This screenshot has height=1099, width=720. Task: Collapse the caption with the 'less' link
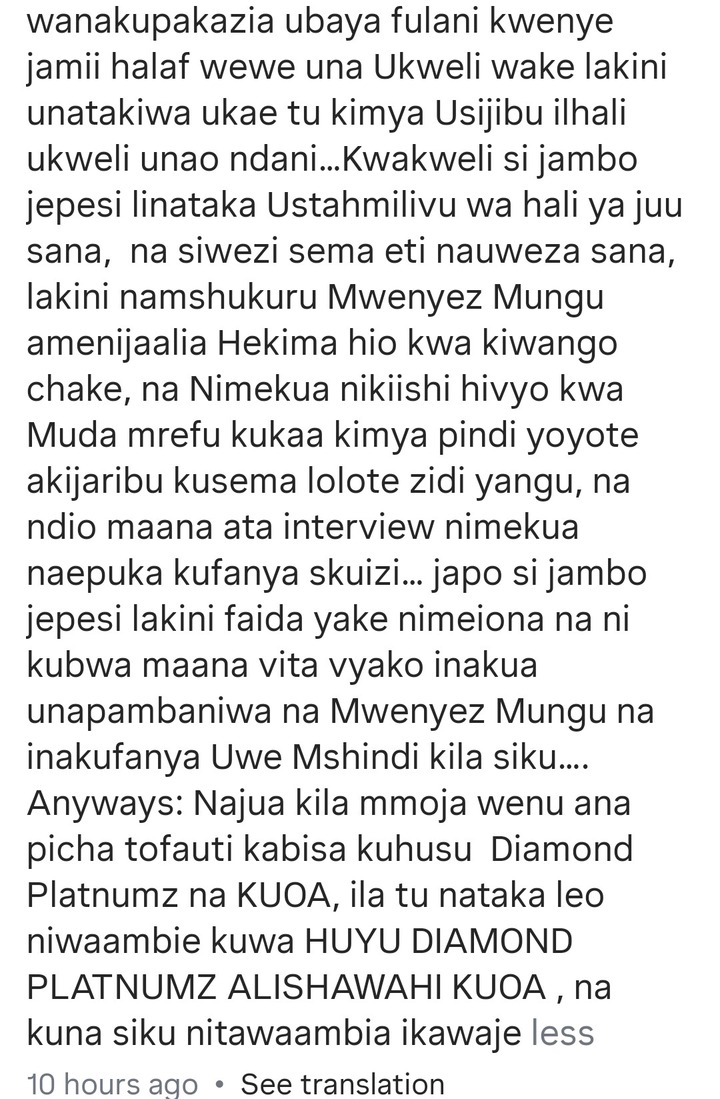click(x=562, y=1033)
